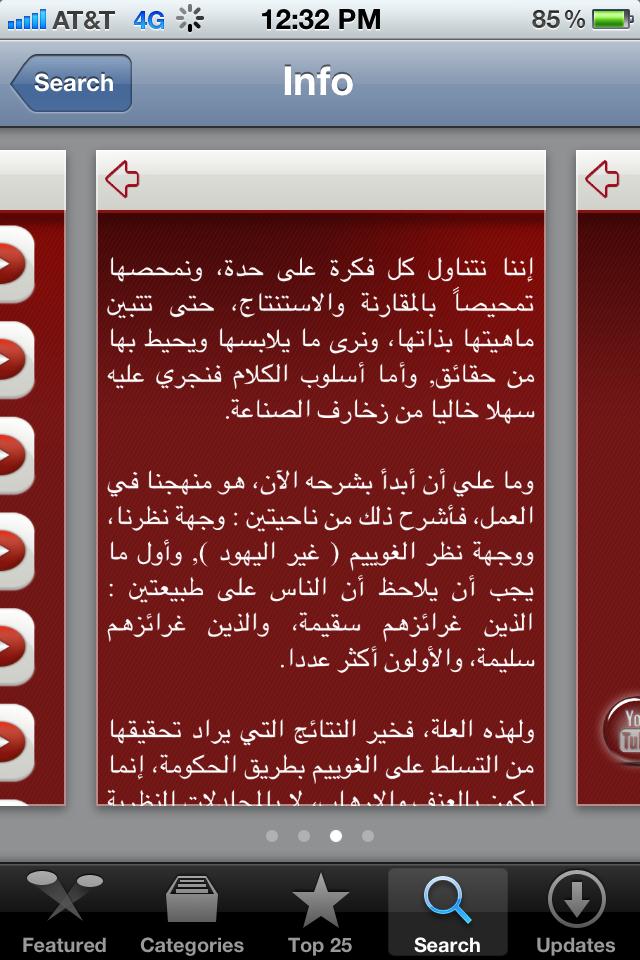Viewport: 640px width, 960px height.
Task: Select the Search tab in bottom bar
Action: [447, 912]
